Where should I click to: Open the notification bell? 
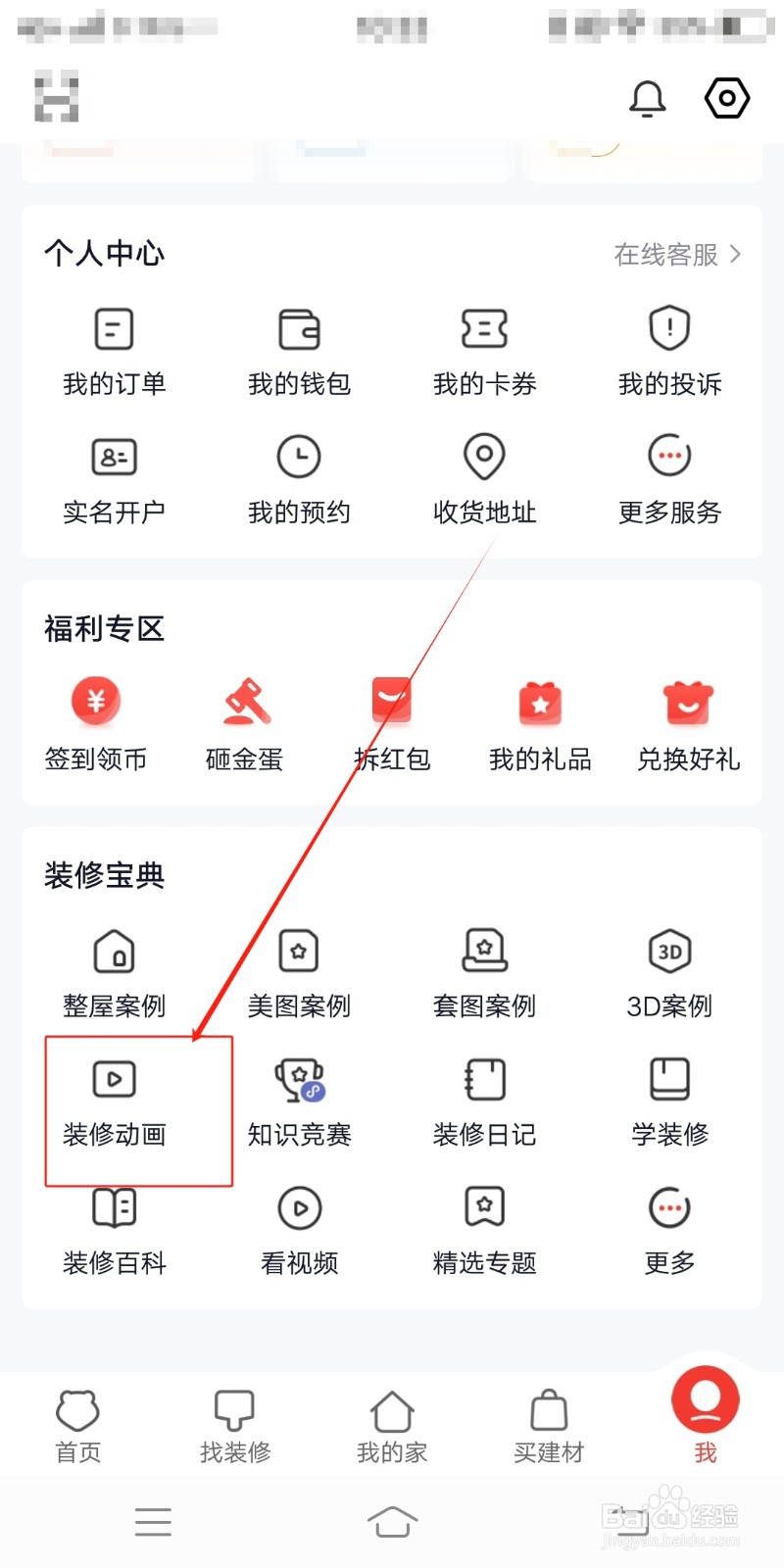(x=646, y=98)
